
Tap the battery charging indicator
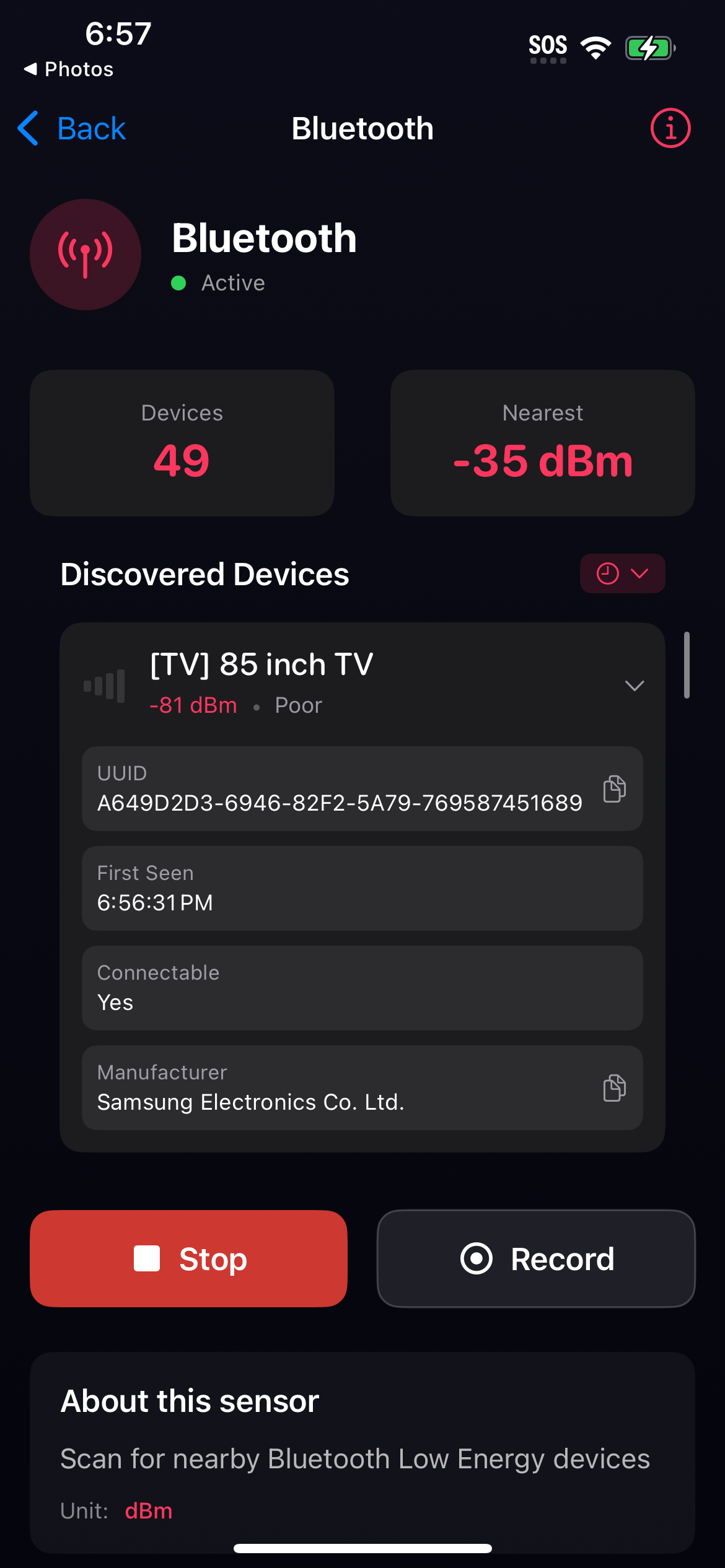pos(649,46)
